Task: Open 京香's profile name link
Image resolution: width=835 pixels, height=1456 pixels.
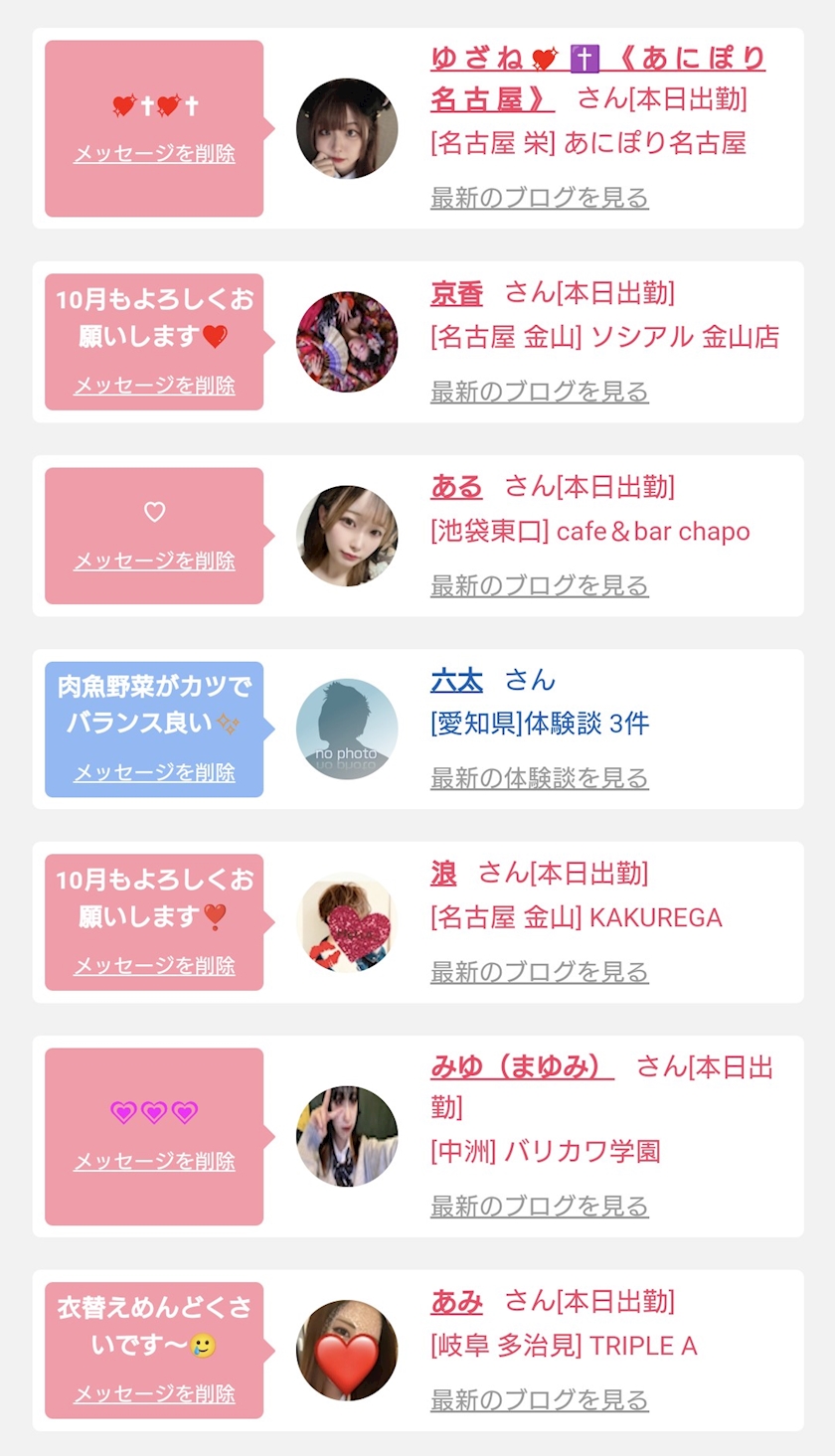Action: [456, 293]
